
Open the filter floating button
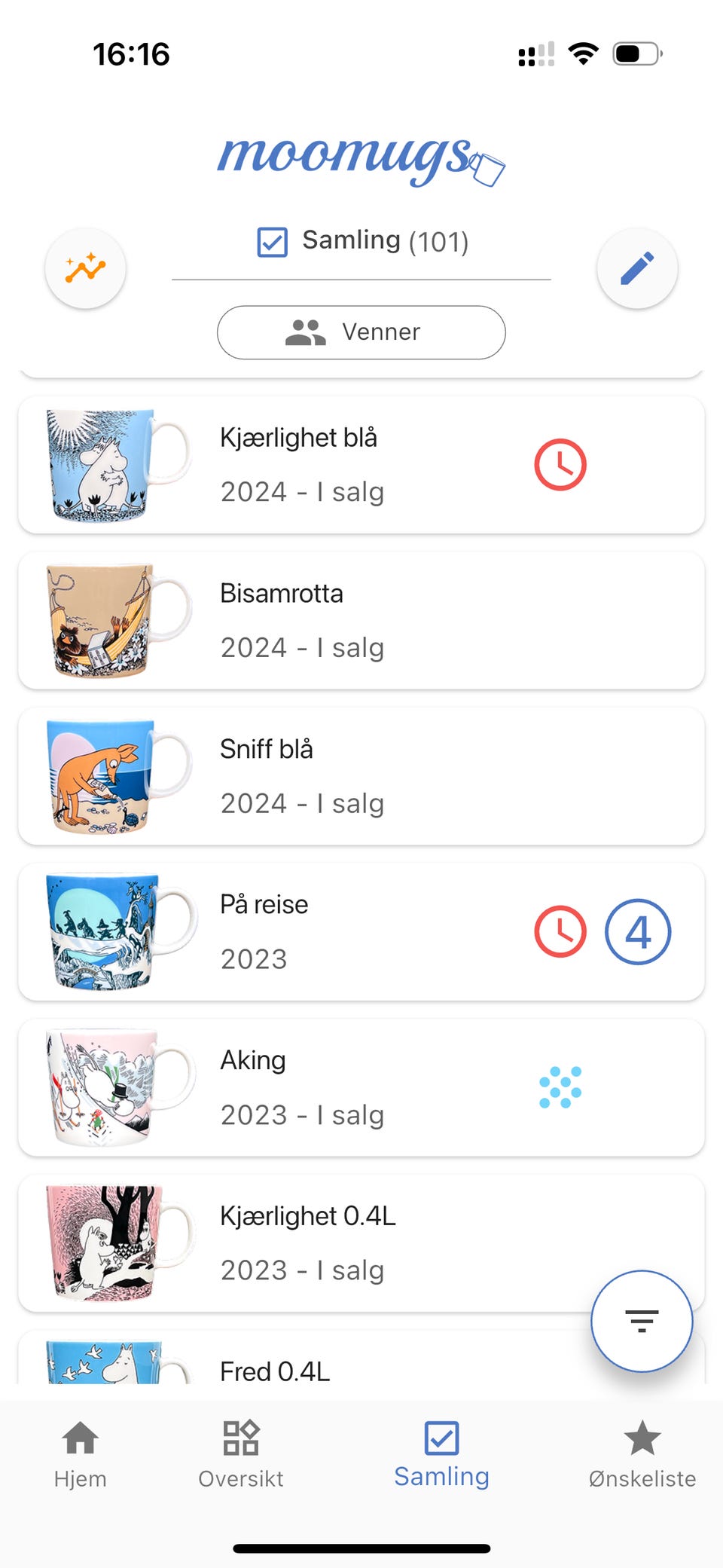(x=642, y=1321)
